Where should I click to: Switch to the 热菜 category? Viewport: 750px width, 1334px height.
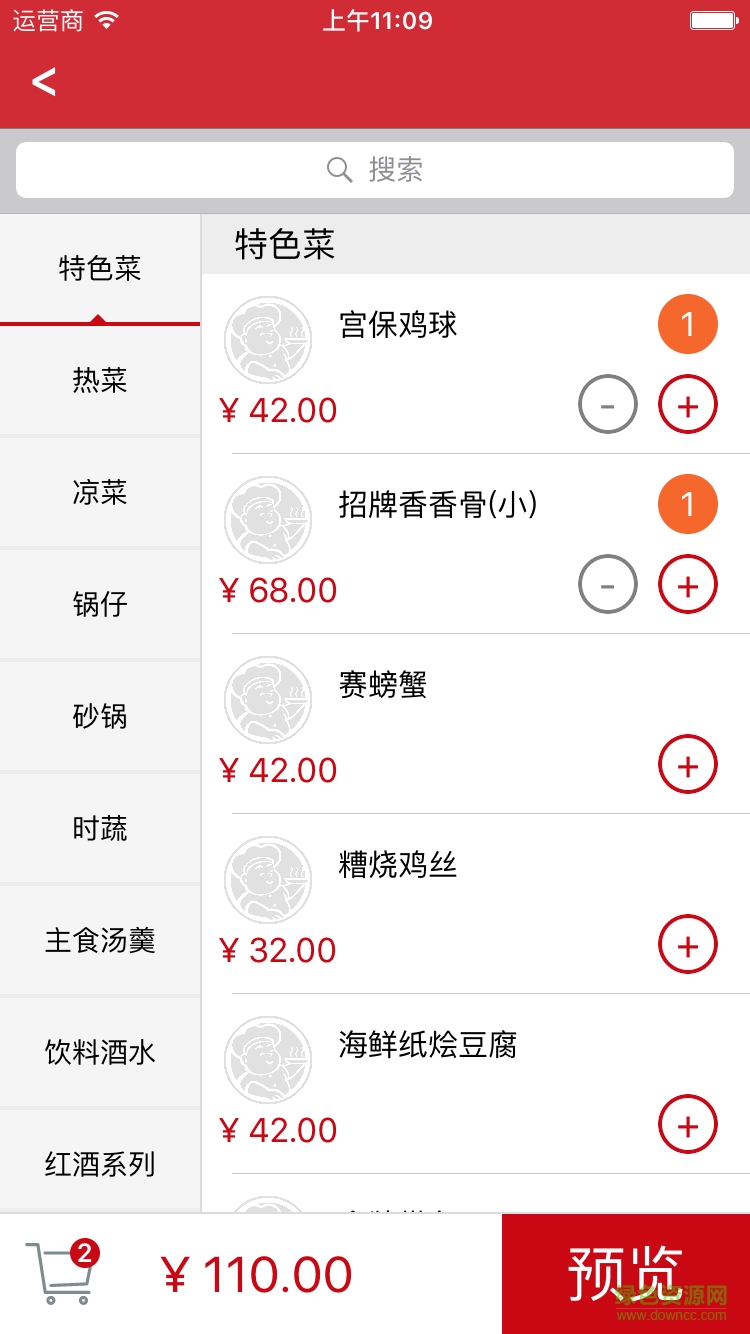(x=100, y=380)
